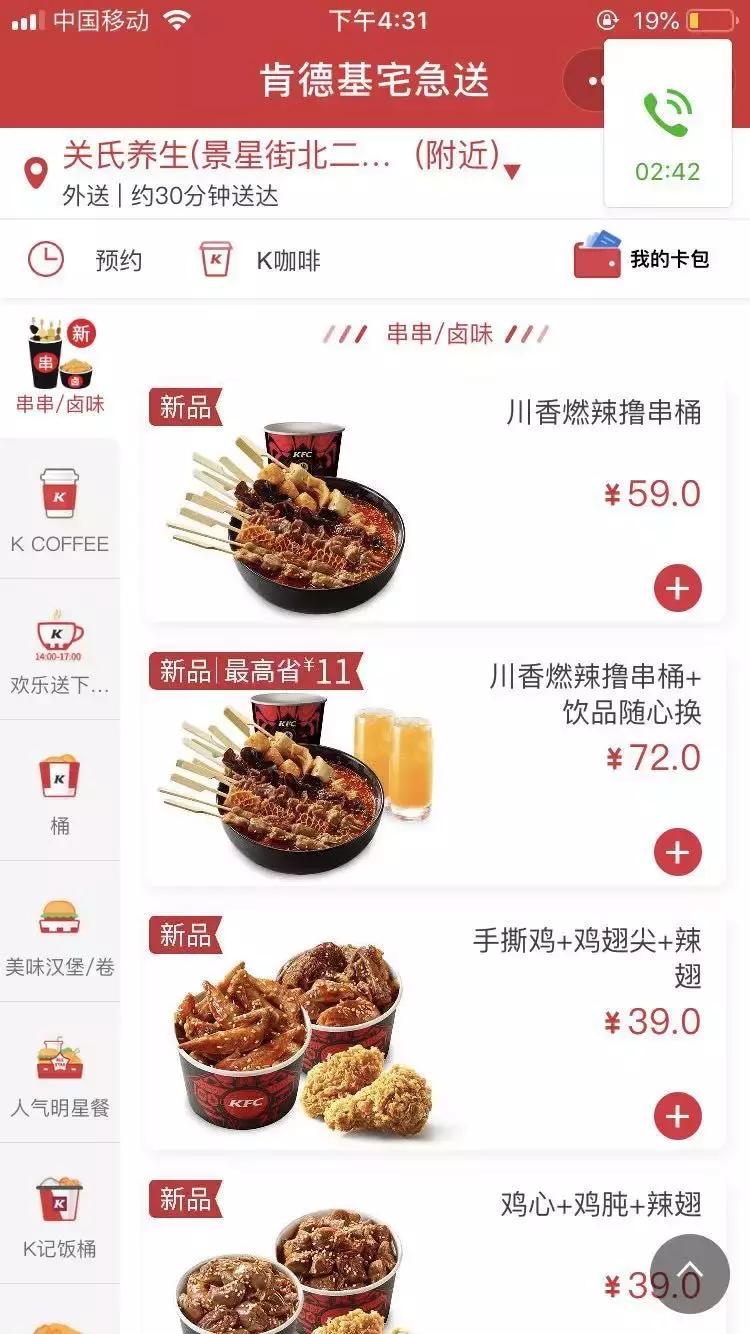Switch to the K咖啡 section

(x=265, y=258)
